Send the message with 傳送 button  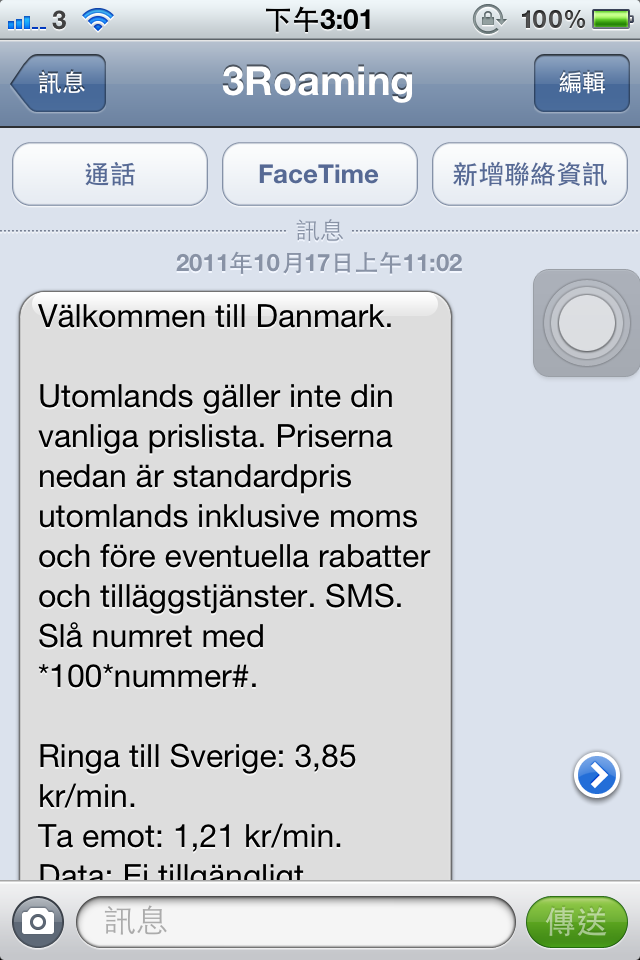coord(577,921)
